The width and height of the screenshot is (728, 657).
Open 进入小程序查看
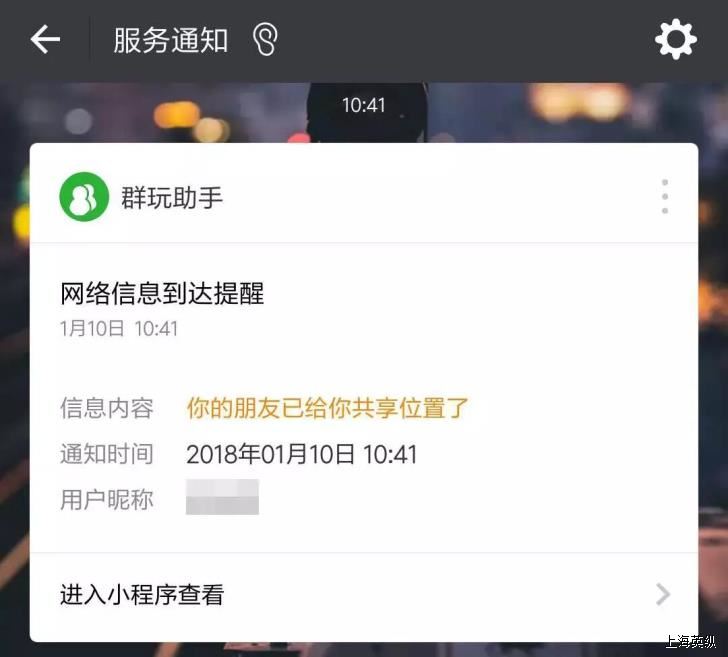[363, 595]
